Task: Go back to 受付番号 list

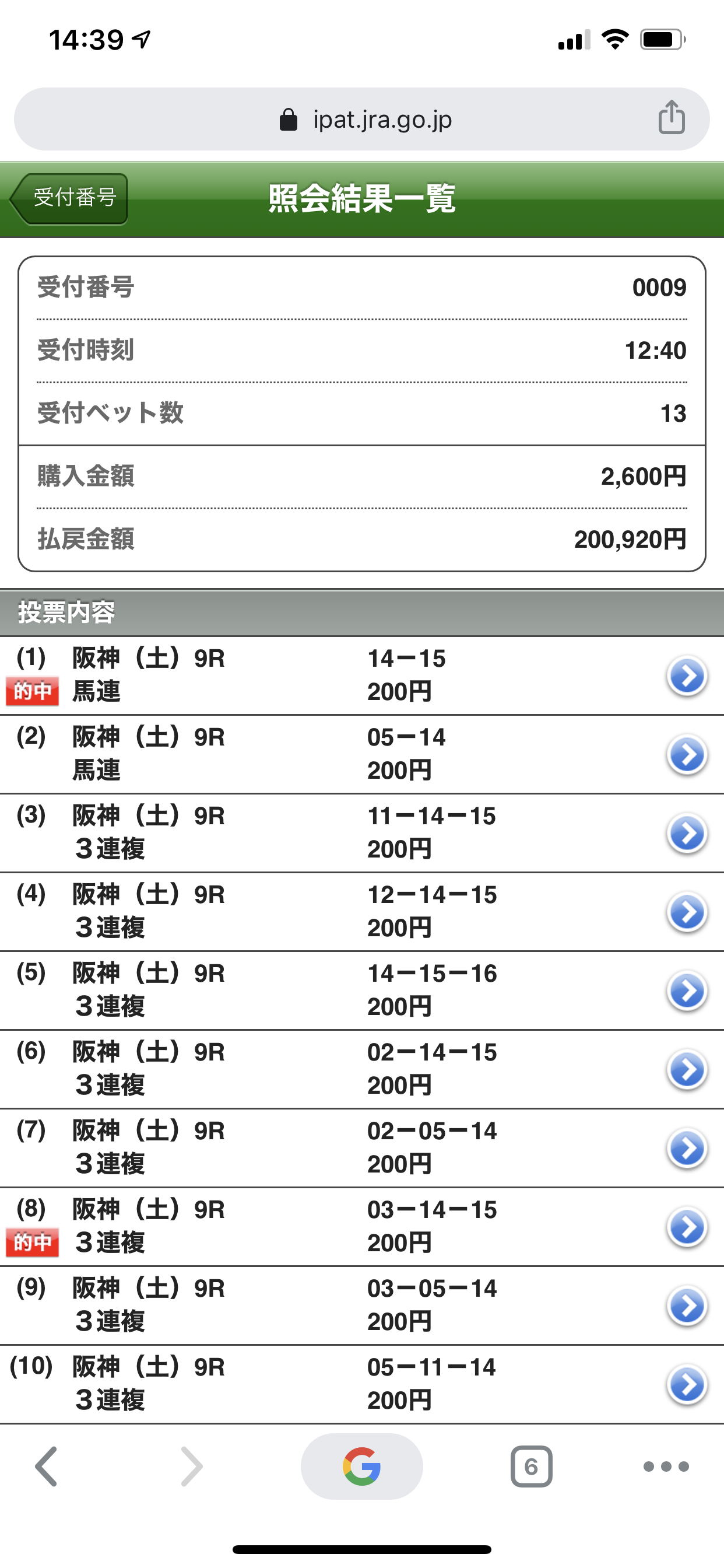Action: coord(69,198)
